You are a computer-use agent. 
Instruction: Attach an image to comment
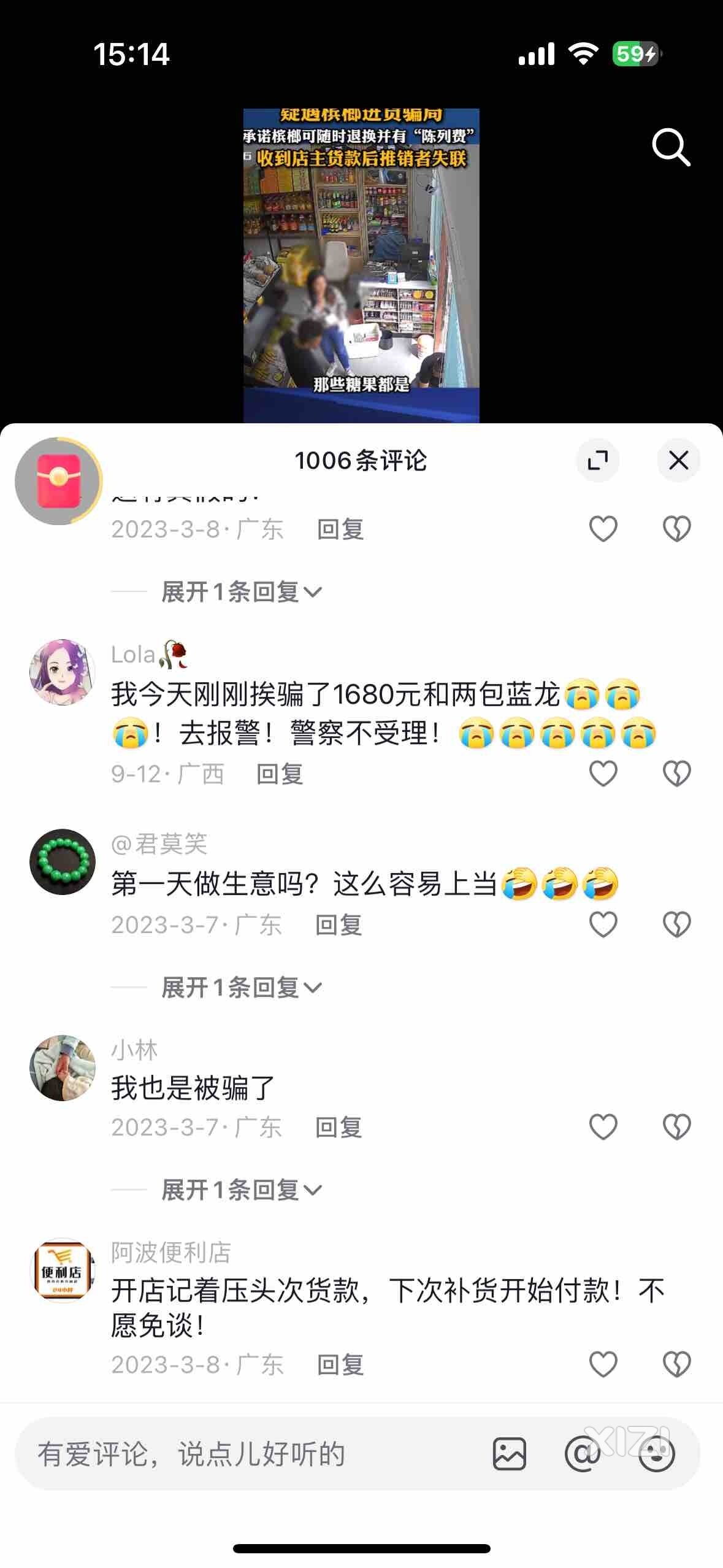pos(509,1454)
